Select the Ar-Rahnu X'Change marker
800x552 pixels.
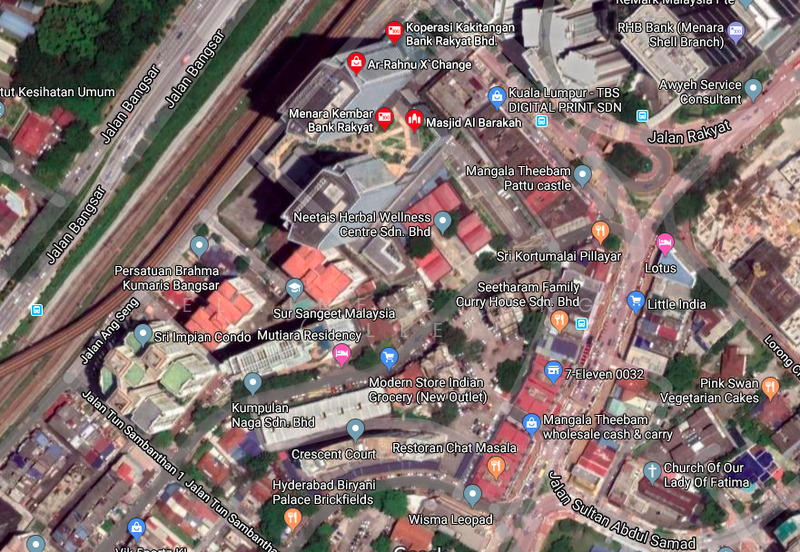[355, 63]
